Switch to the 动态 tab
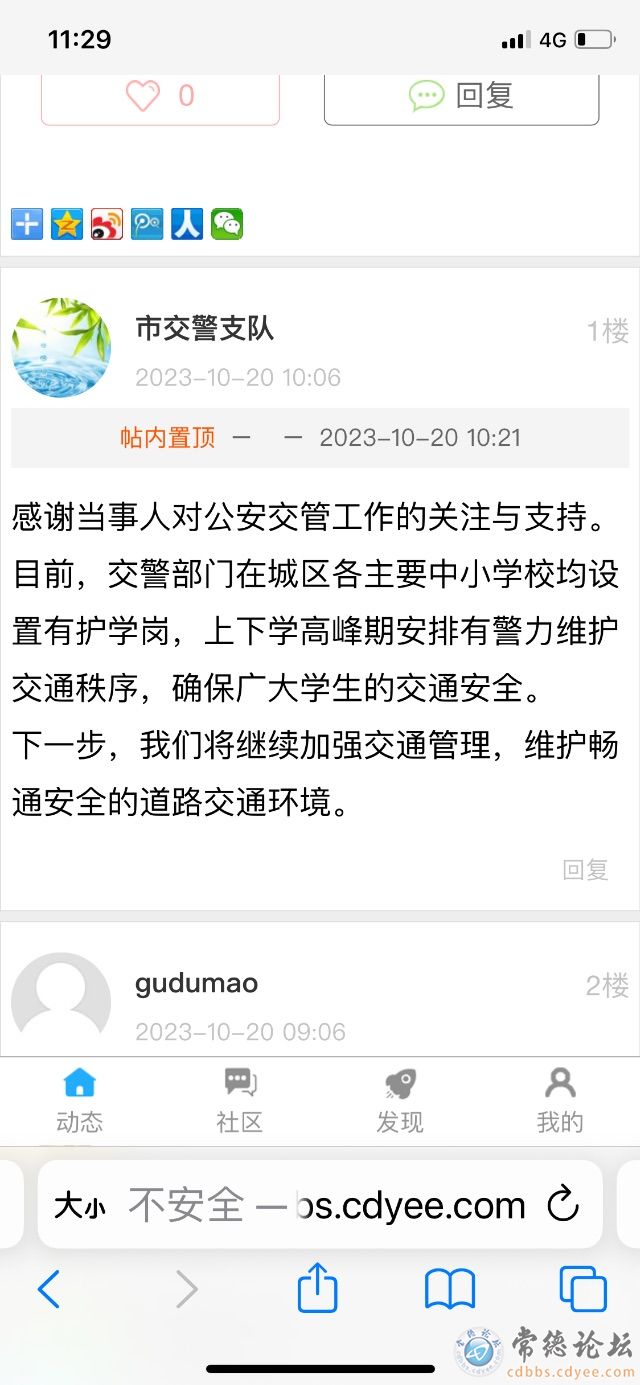Screen dimensions: 640x1385 point(79,1100)
